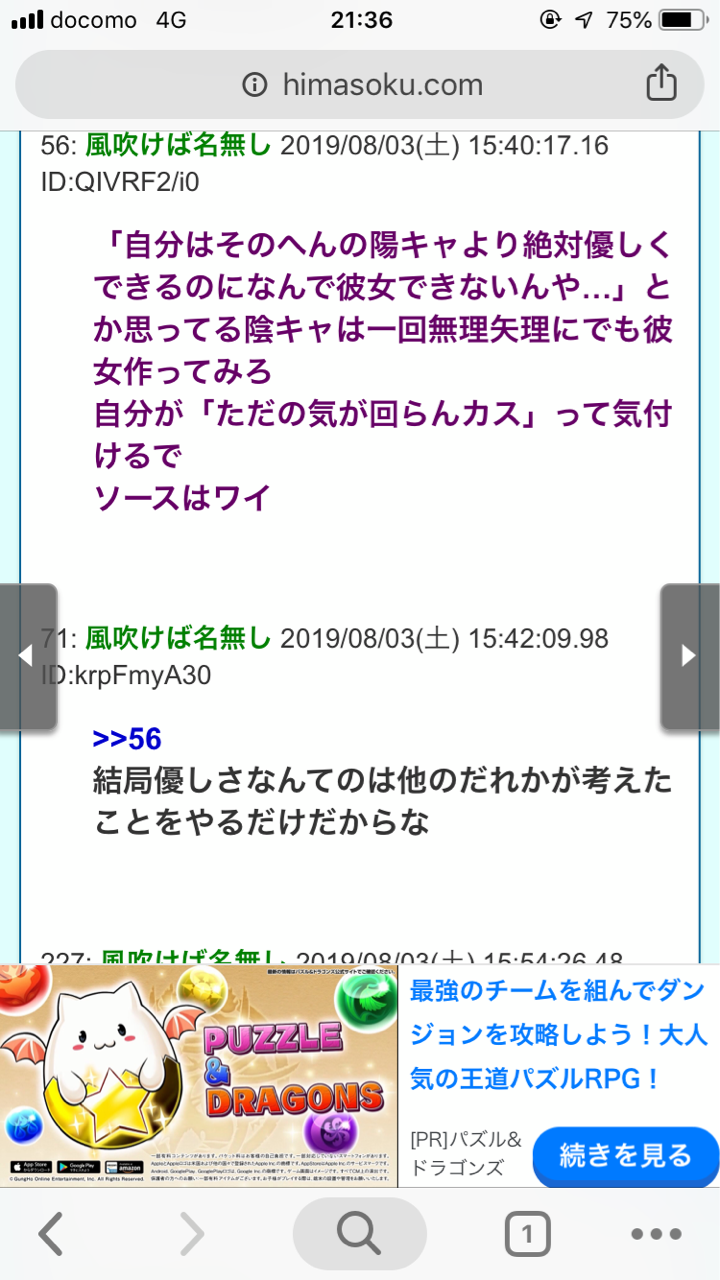The height and width of the screenshot is (1280, 720).
Task: Go to previous article with left arrow
Action: [27, 656]
